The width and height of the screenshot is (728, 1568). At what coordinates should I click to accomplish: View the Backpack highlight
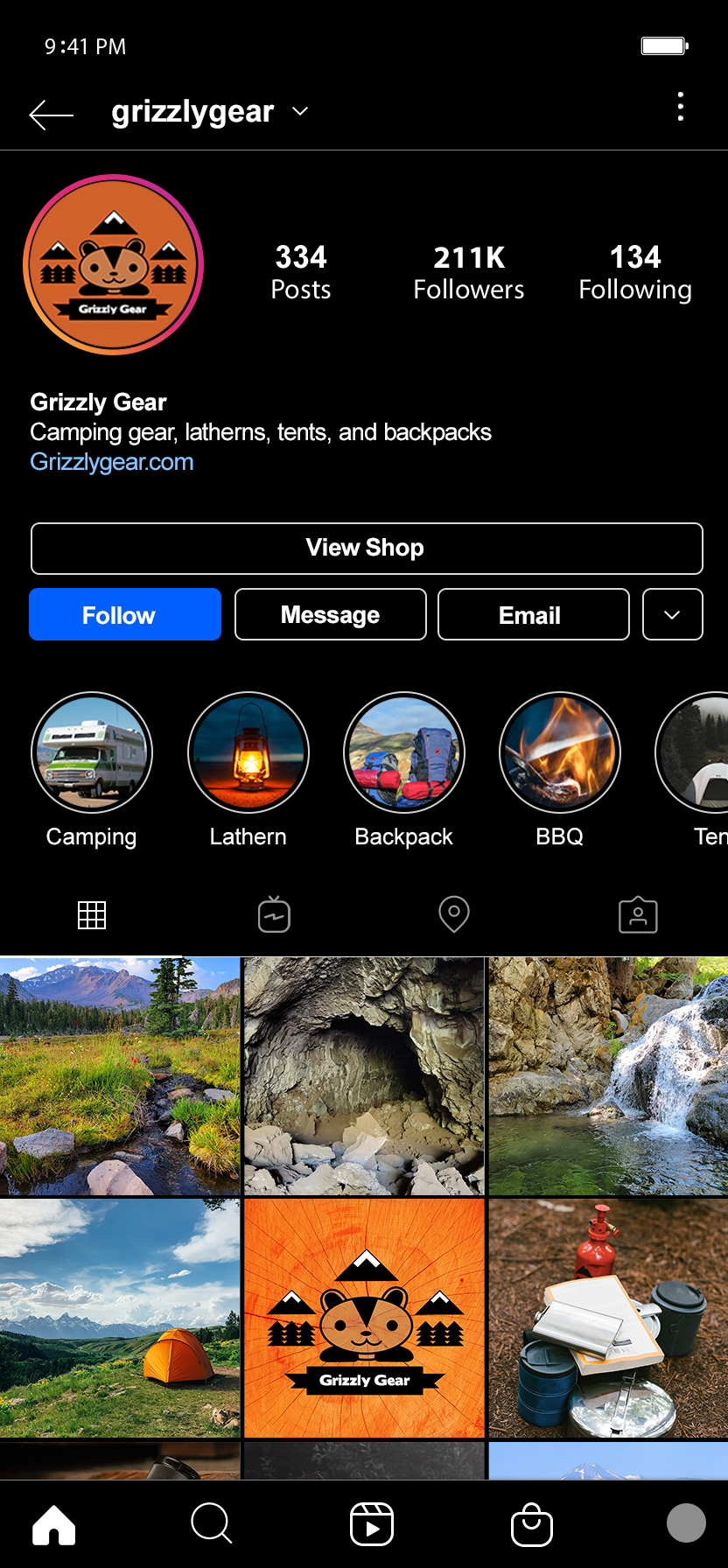pyautogui.click(x=404, y=752)
